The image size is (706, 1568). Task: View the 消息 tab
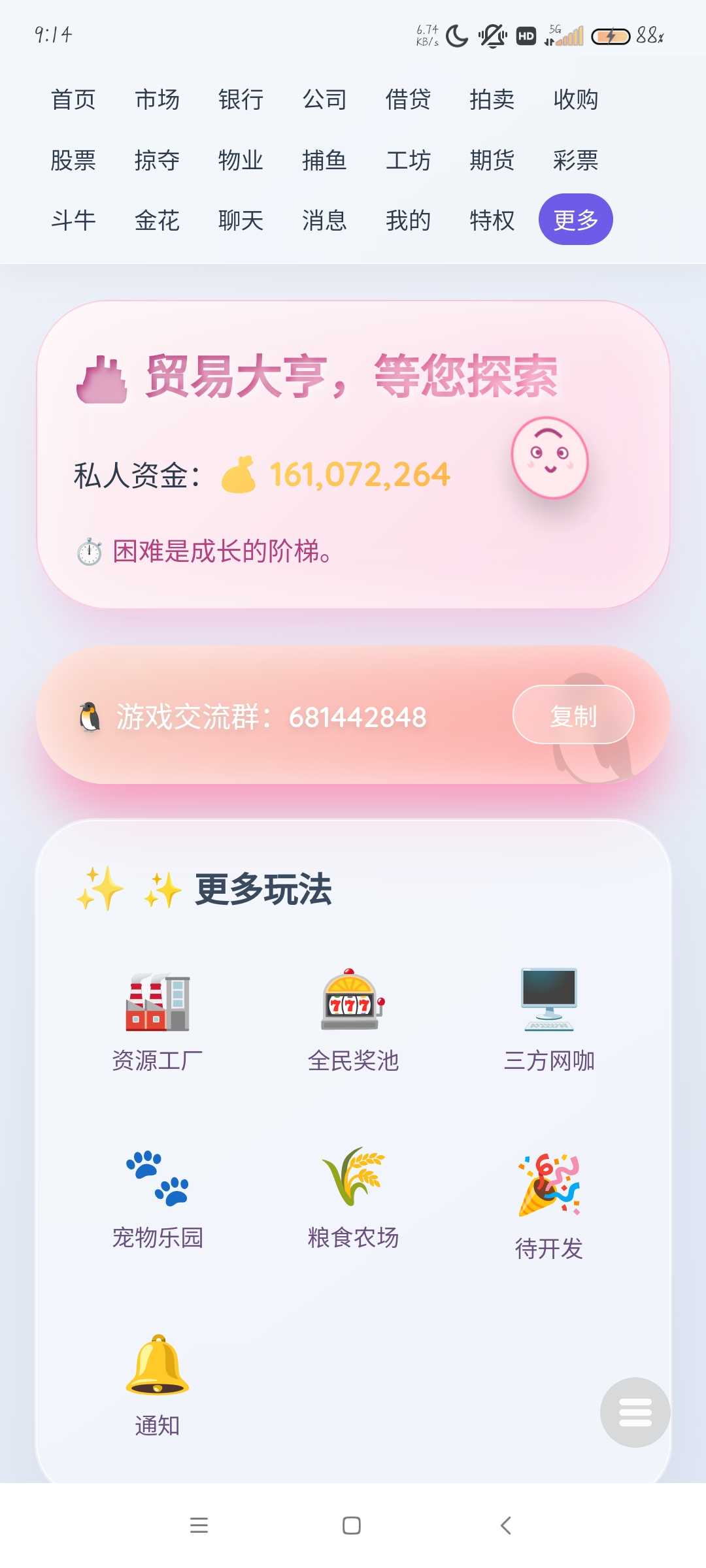coord(324,220)
